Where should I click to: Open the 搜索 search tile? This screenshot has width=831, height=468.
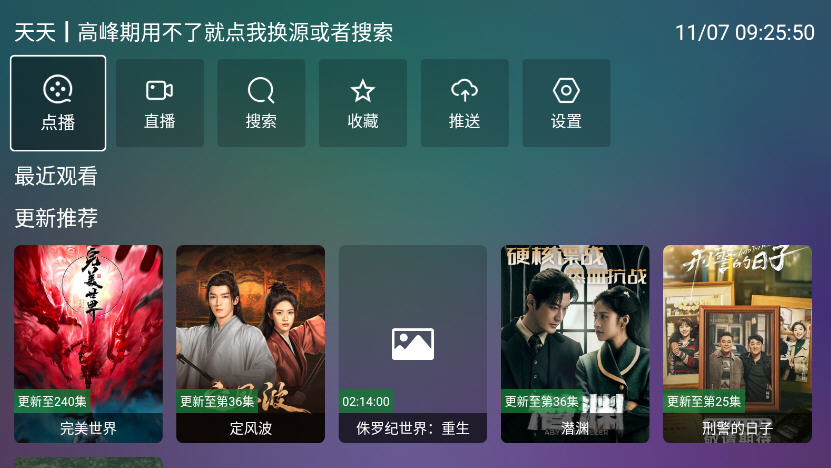[x=261, y=103]
